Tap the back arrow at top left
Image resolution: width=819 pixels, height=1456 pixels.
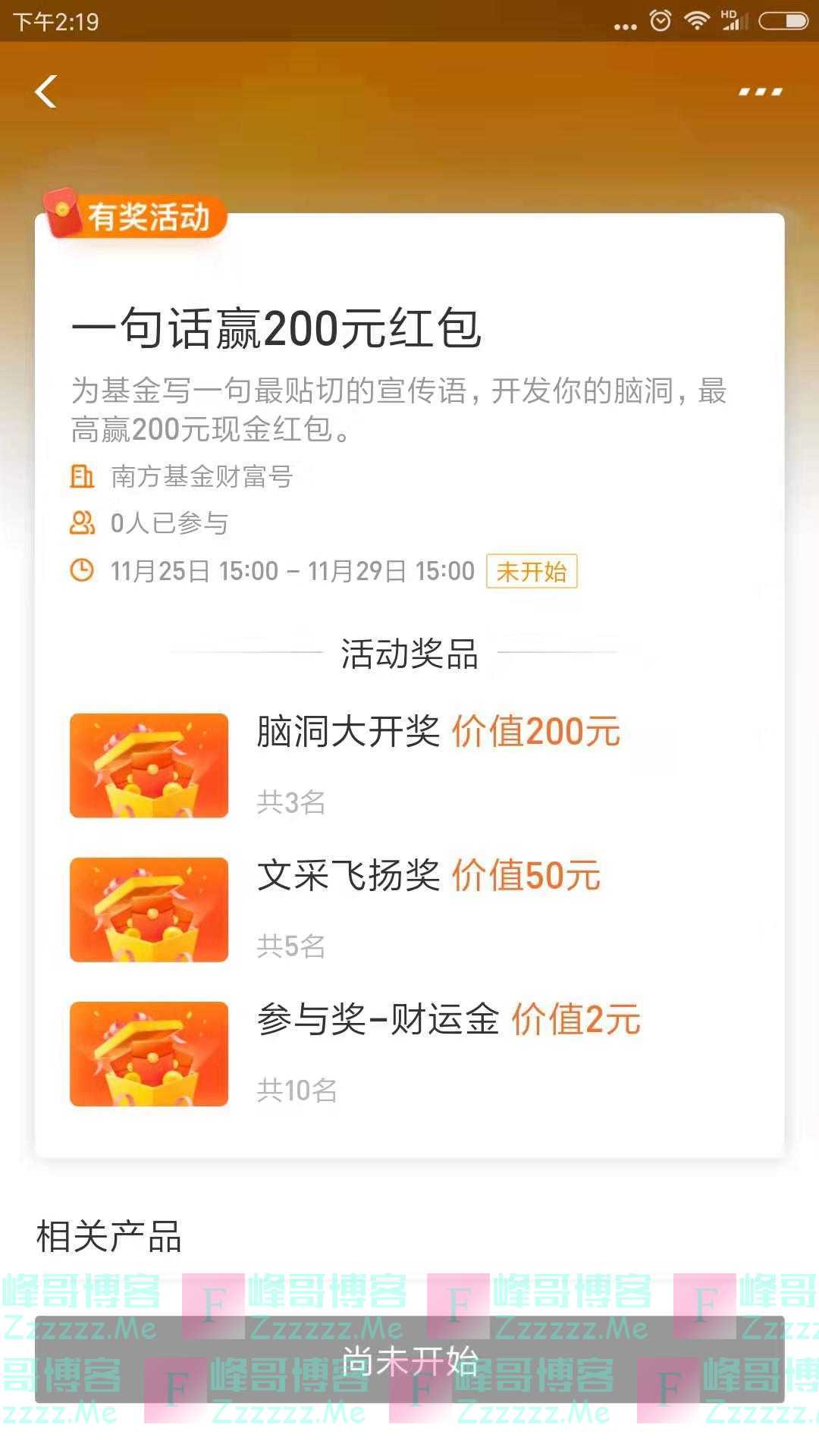point(45,93)
